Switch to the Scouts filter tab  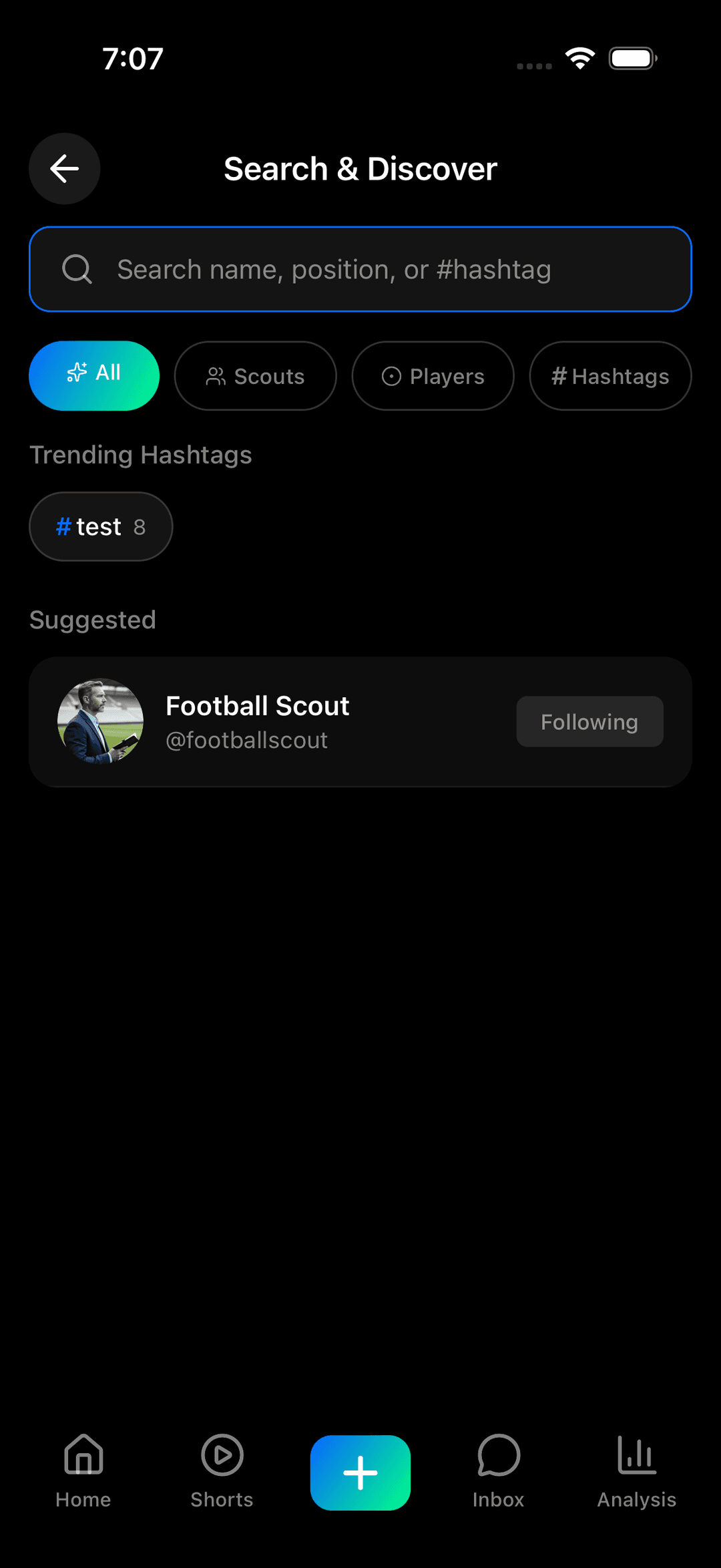point(255,375)
